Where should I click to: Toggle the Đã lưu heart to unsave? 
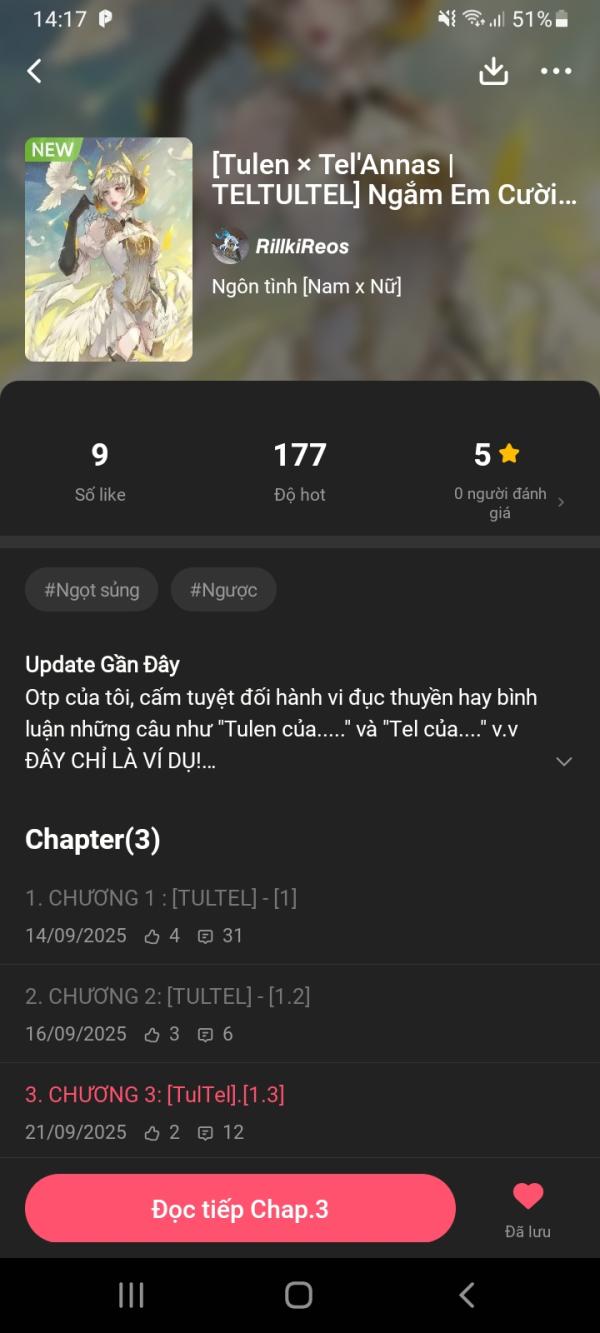tap(527, 1197)
